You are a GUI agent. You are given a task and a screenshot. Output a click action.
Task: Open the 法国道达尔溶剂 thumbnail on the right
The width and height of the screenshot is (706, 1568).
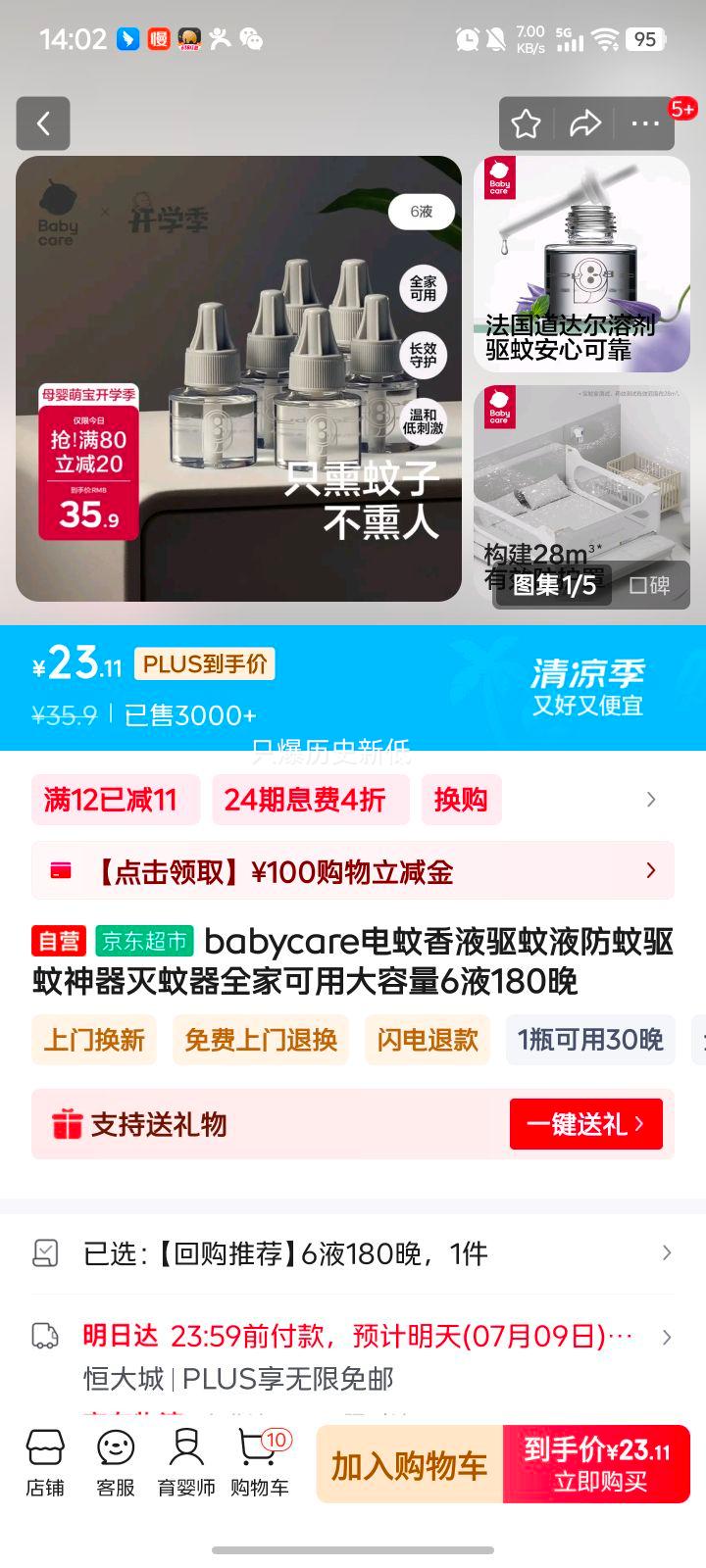pos(582,263)
